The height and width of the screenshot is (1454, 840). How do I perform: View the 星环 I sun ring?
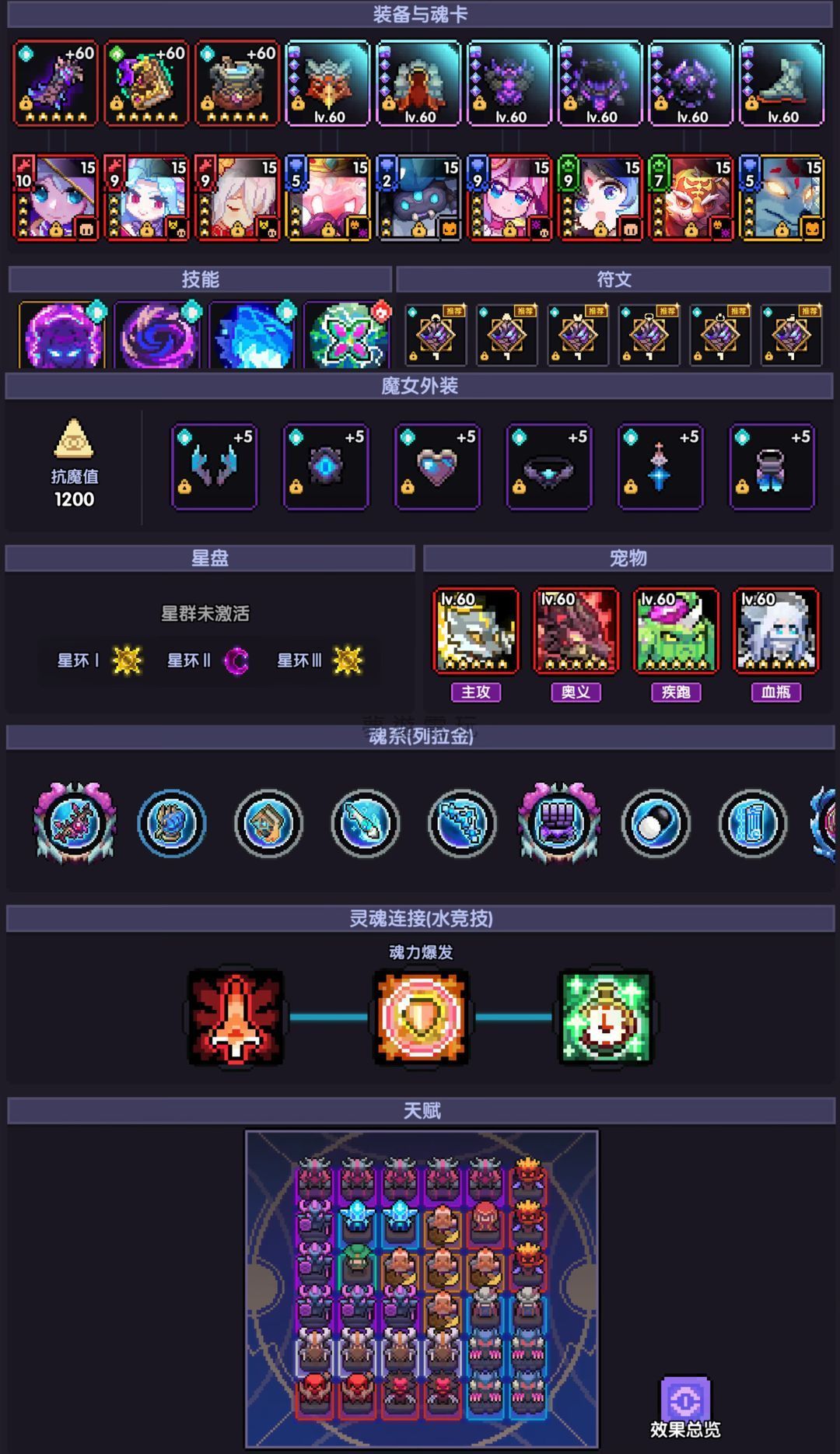128,661
